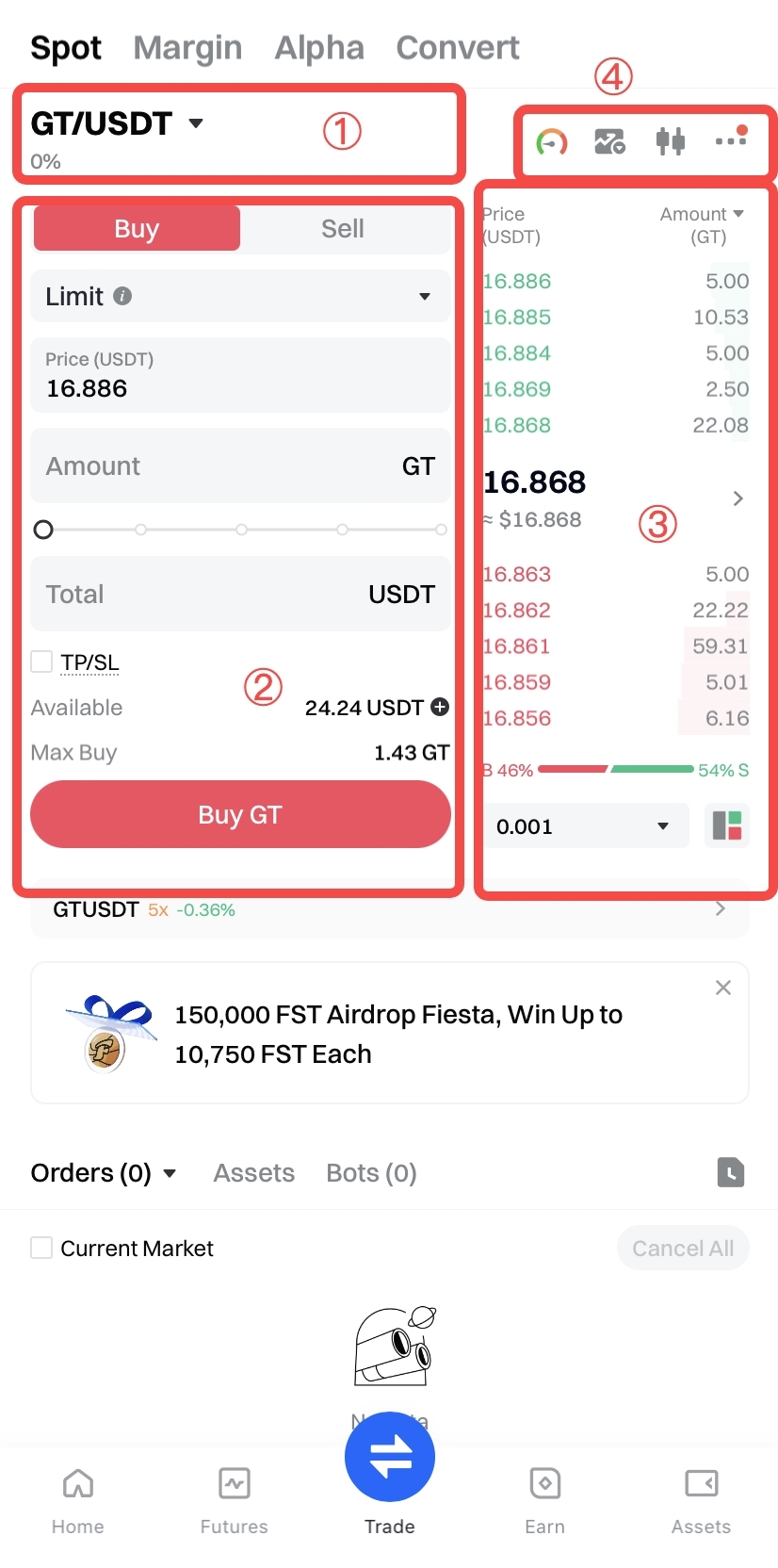The width and height of the screenshot is (778, 1568).
Task: Check the Current Market checkbox
Action: coord(41,1249)
